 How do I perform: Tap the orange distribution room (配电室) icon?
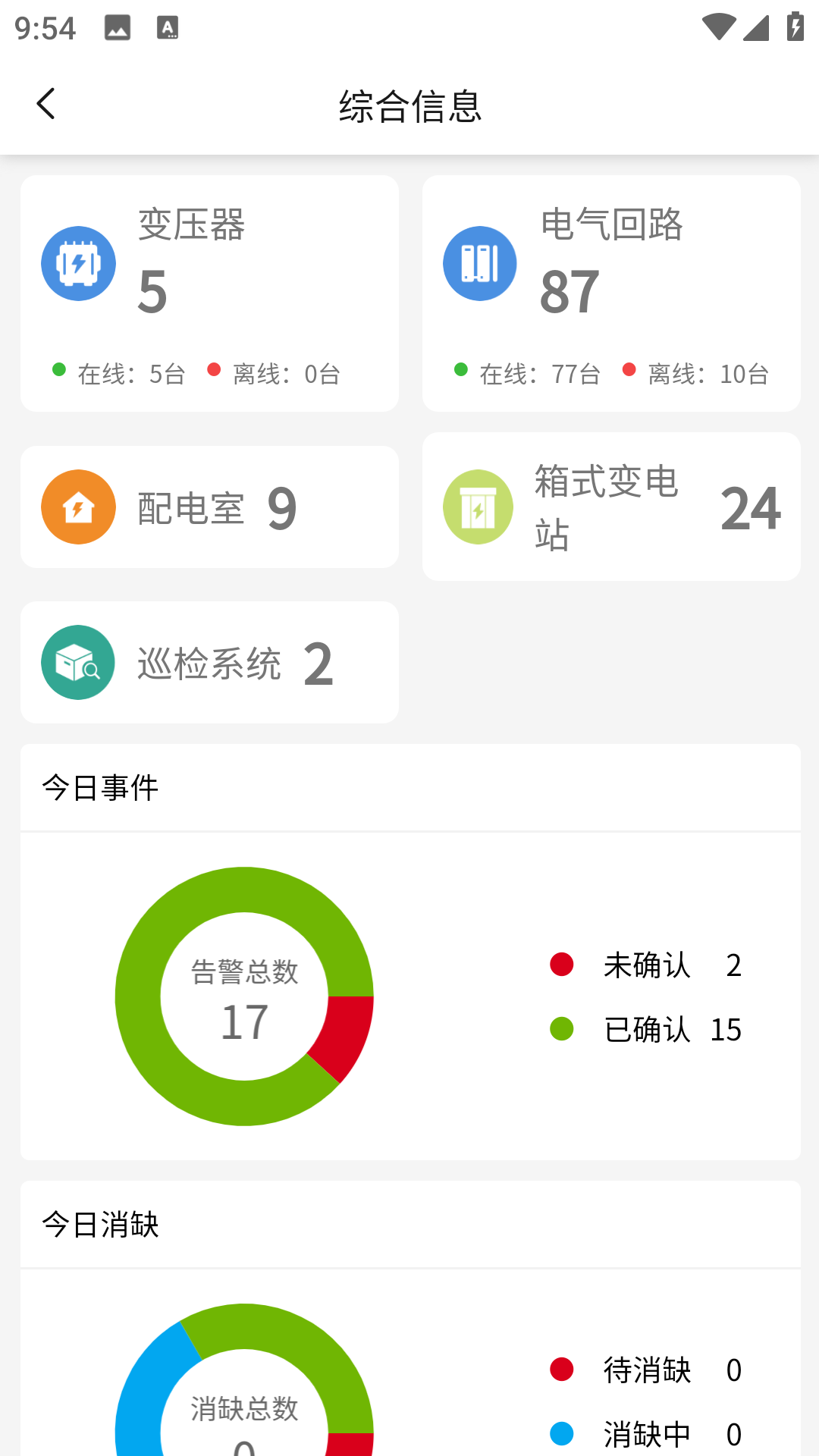pos(77,506)
